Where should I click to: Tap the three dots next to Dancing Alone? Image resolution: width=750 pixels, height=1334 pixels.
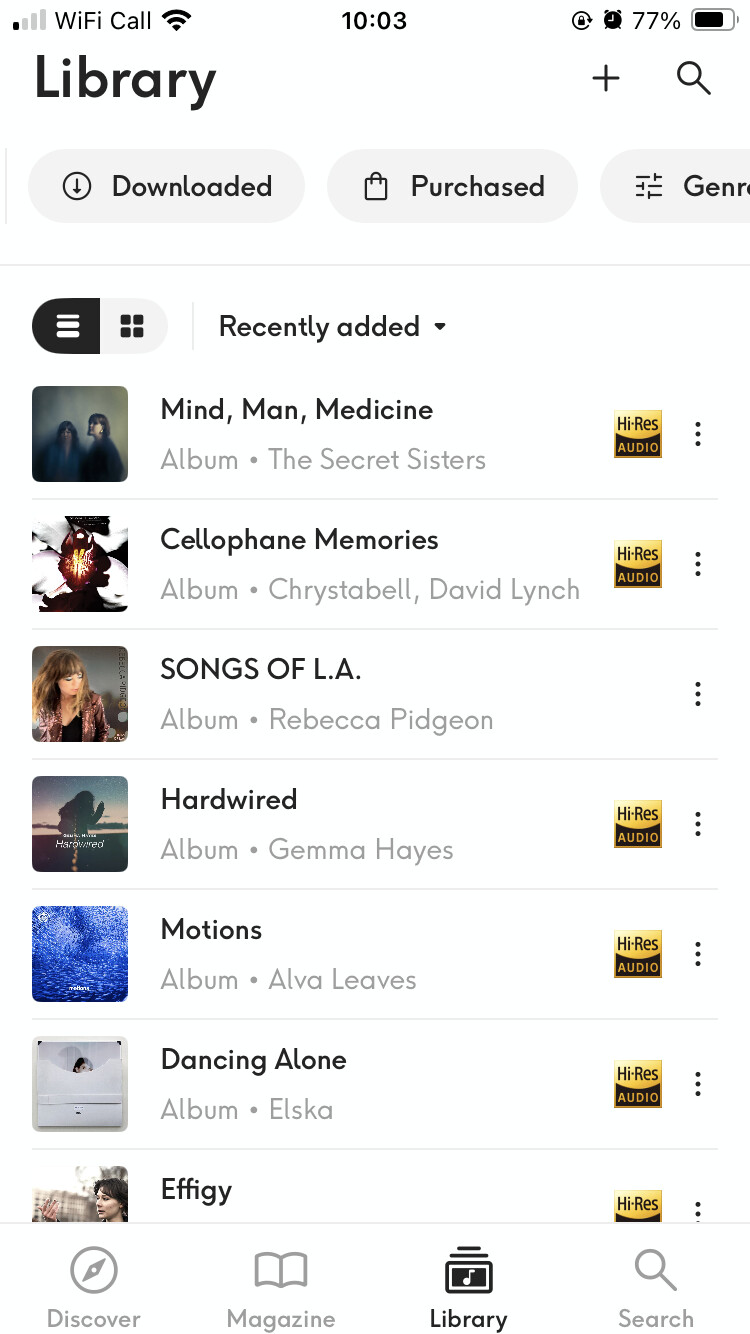tap(698, 1084)
